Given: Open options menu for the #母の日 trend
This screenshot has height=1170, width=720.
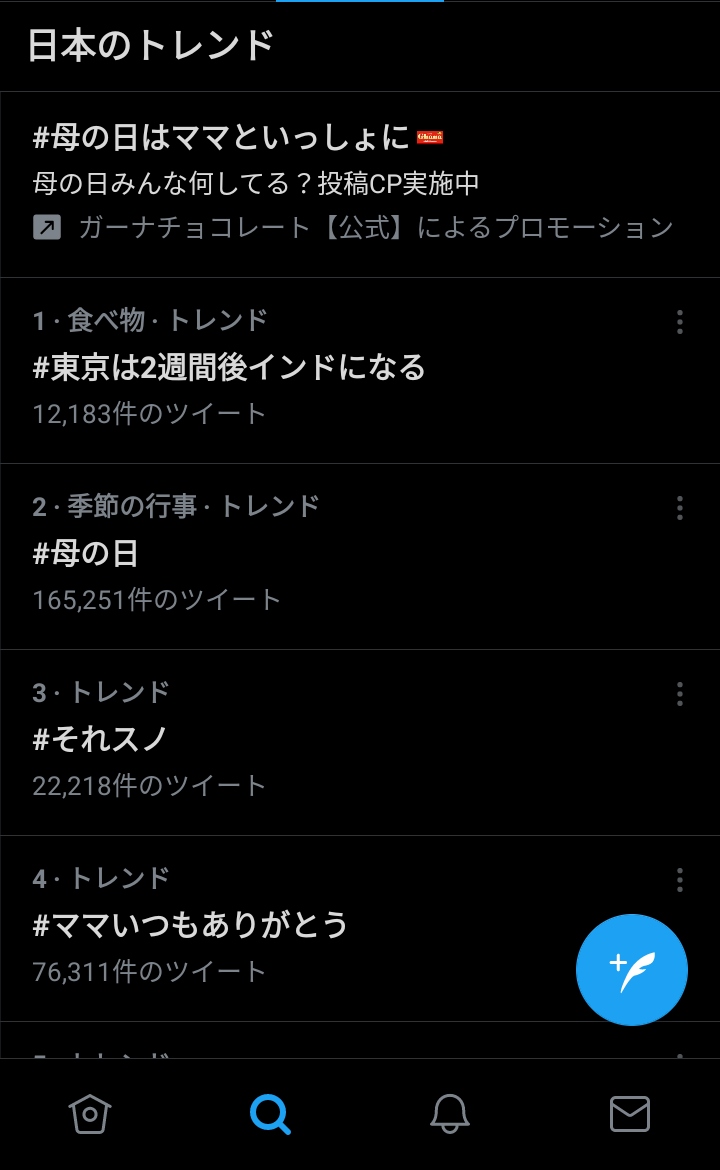Looking at the screenshot, I should click(679, 508).
